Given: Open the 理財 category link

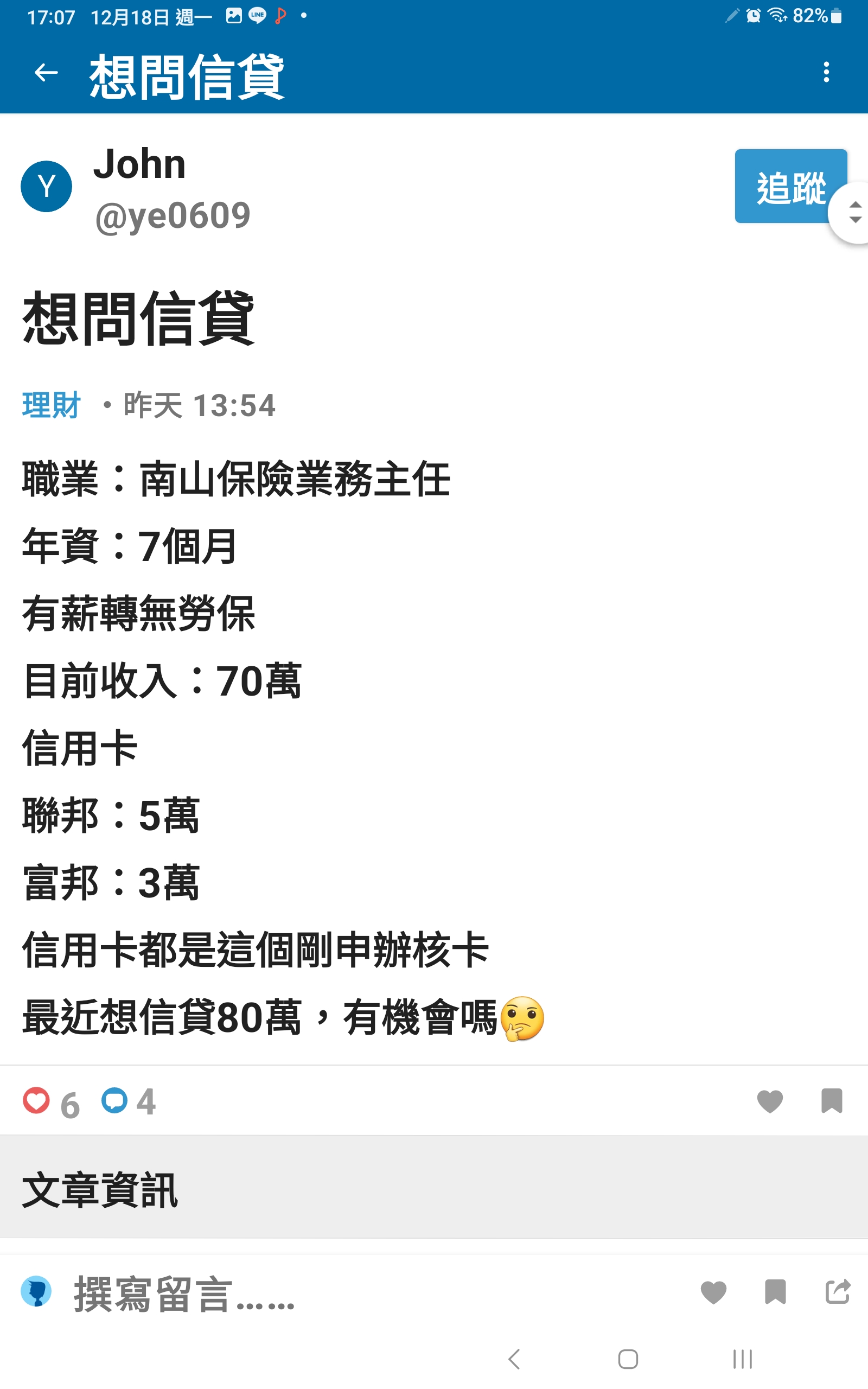Looking at the screenshot, I should click(51, 405).
